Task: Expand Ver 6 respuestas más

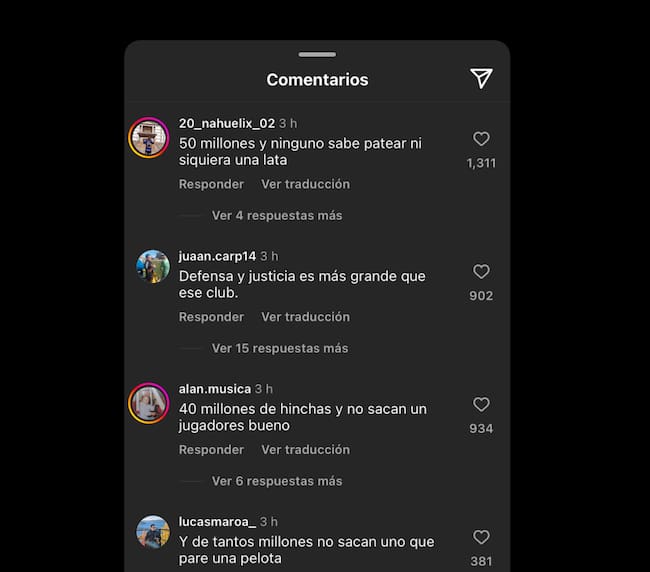Action: coord(276,481)
